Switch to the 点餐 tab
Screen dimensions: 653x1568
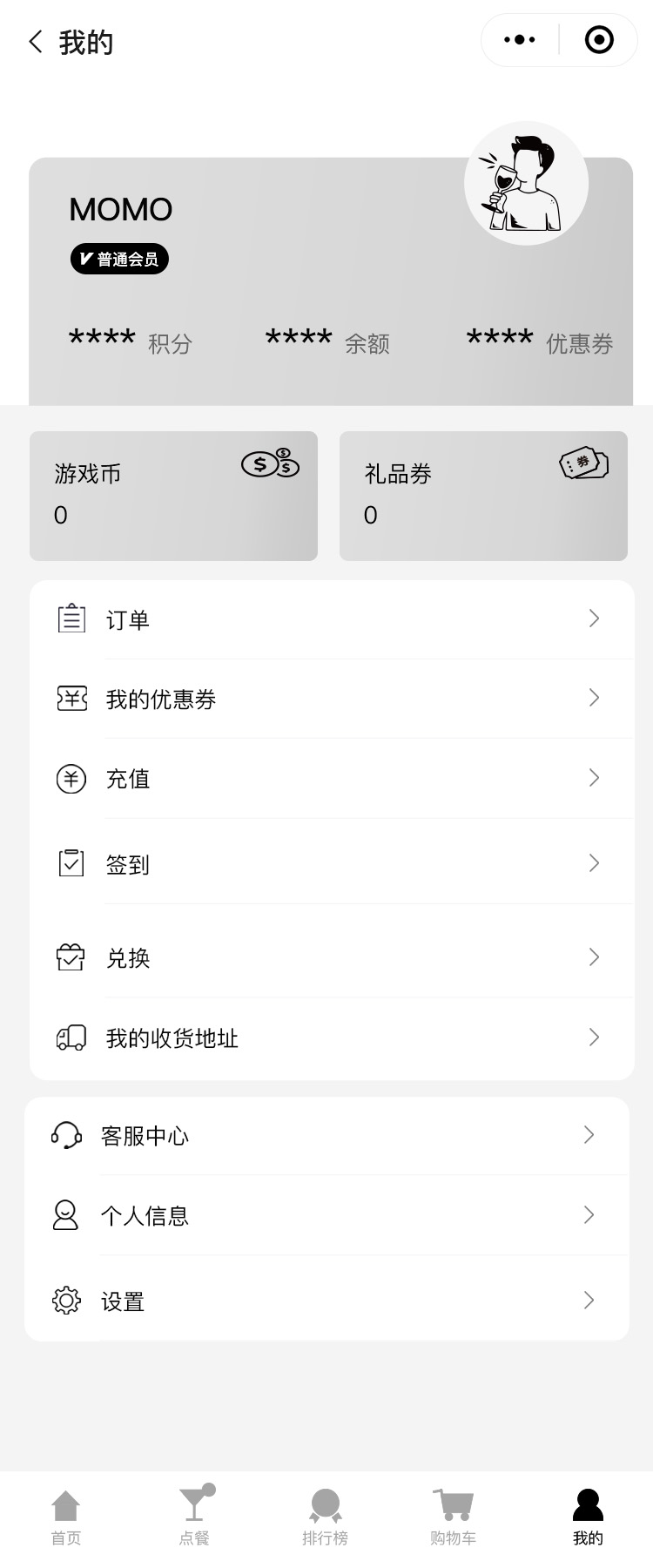pos(194,1517)
